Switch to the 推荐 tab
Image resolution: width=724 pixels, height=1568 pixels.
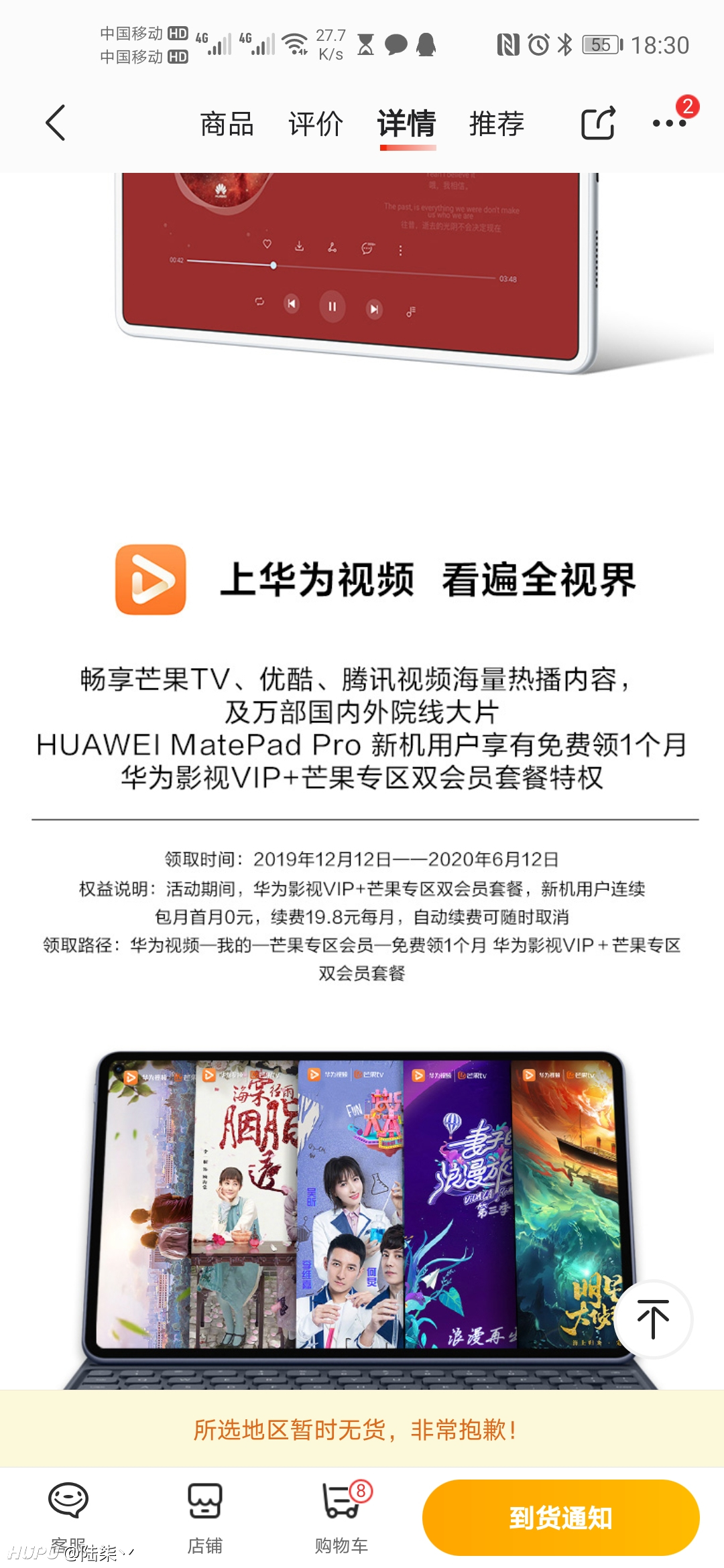(x=497, y=124)
